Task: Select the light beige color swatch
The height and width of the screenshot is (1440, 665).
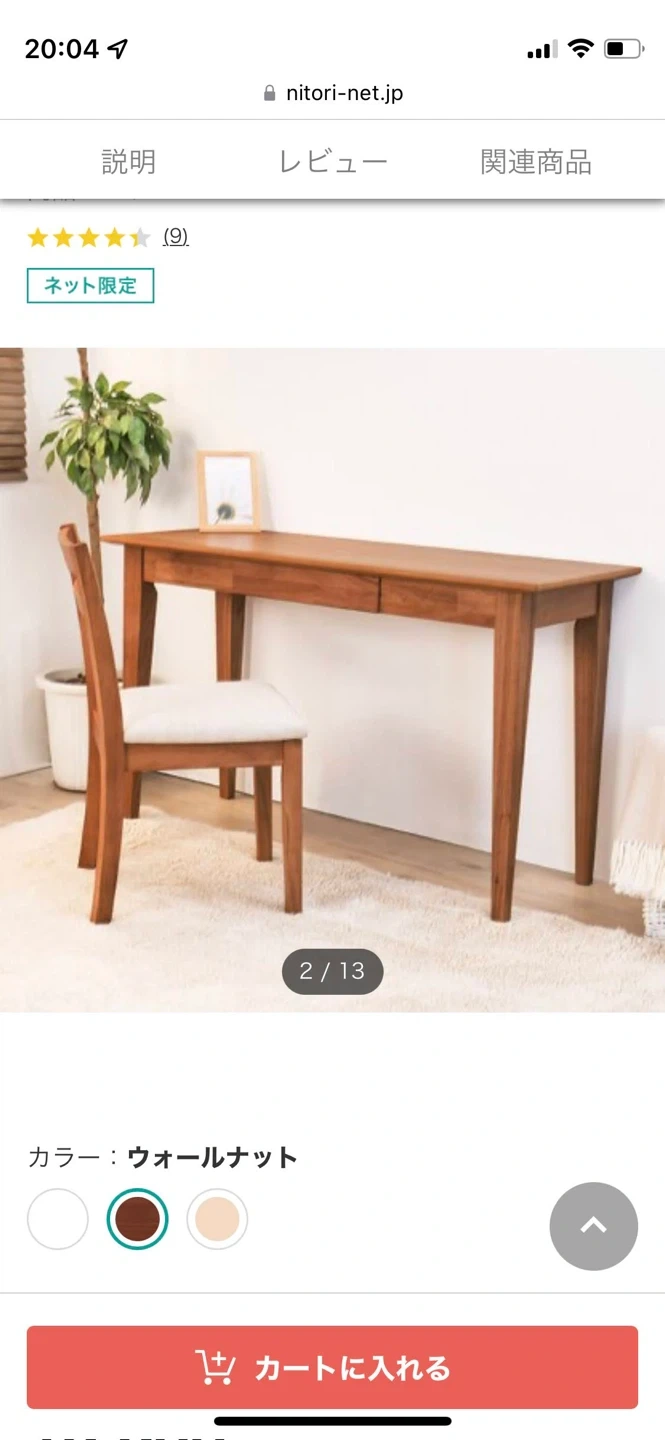Action: (217, 1219)
